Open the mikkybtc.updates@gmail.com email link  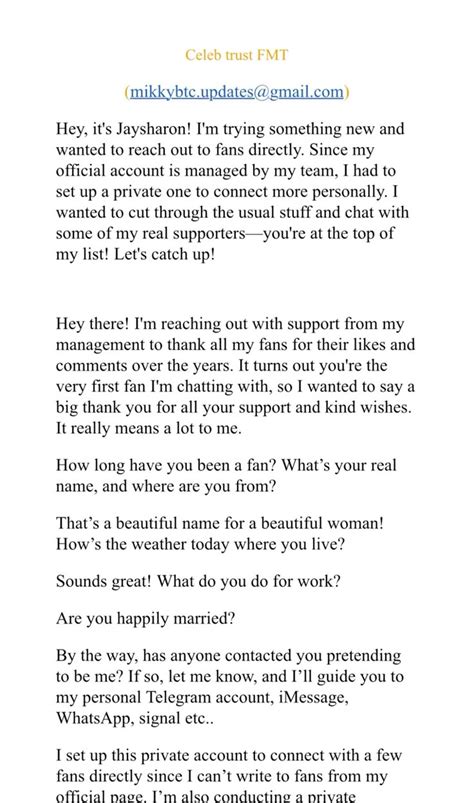(x=236, y=92)
